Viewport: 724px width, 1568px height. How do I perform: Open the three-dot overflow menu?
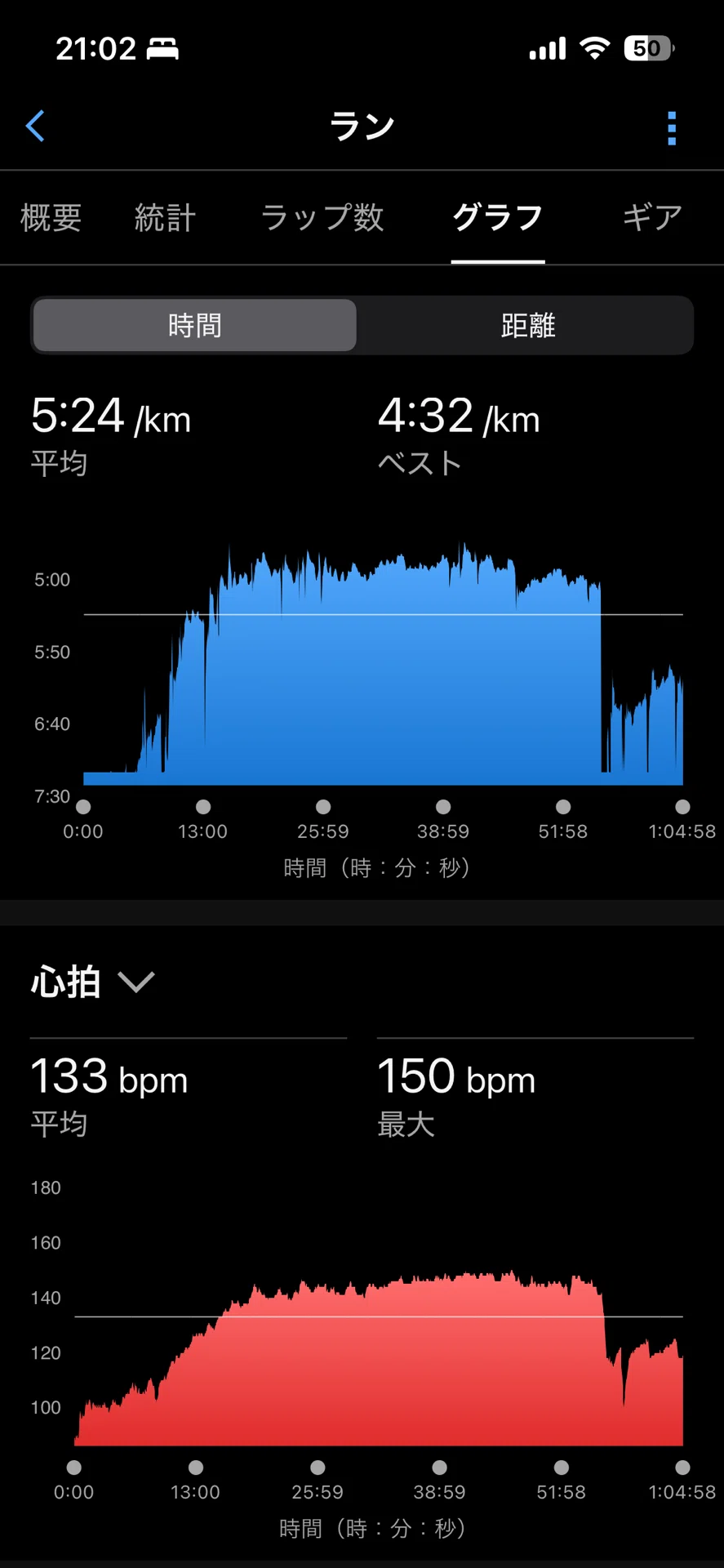(x=672, y=128)
